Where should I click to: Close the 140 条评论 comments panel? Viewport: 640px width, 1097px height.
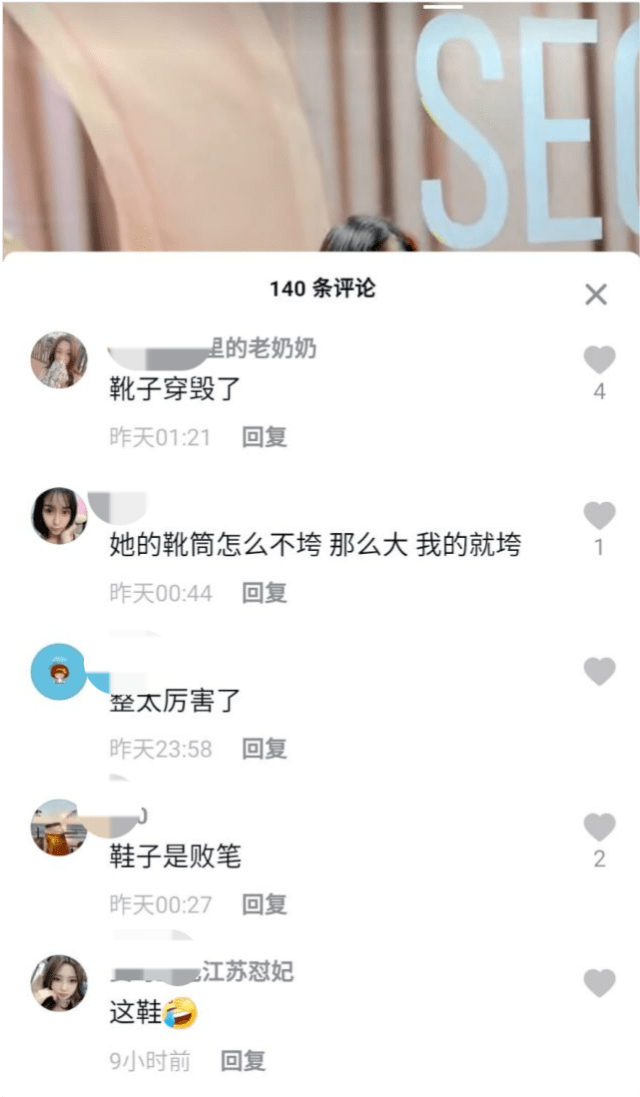(x=596, y=294)
